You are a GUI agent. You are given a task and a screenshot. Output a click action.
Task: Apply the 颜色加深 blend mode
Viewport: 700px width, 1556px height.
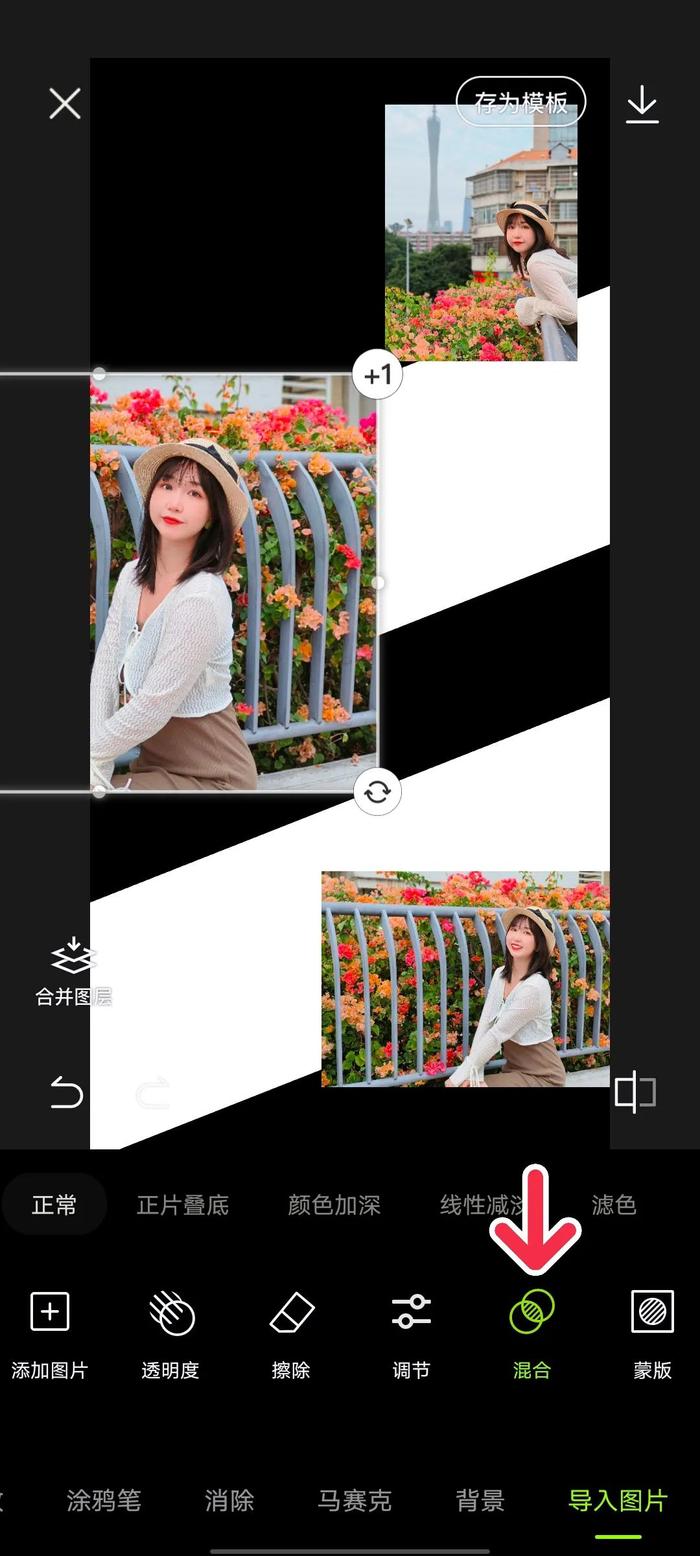(x=334, y=1205)
